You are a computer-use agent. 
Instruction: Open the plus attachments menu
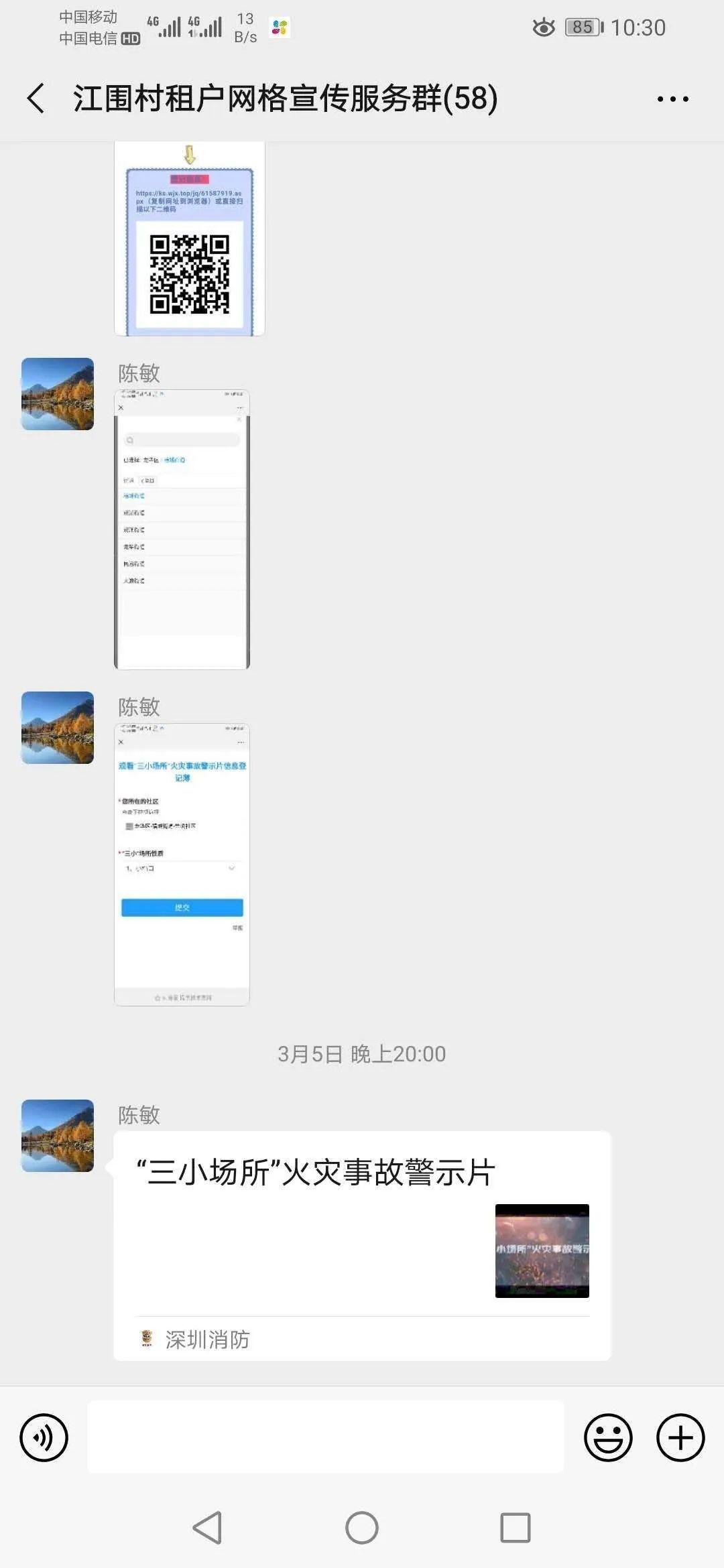[680, 1437]
